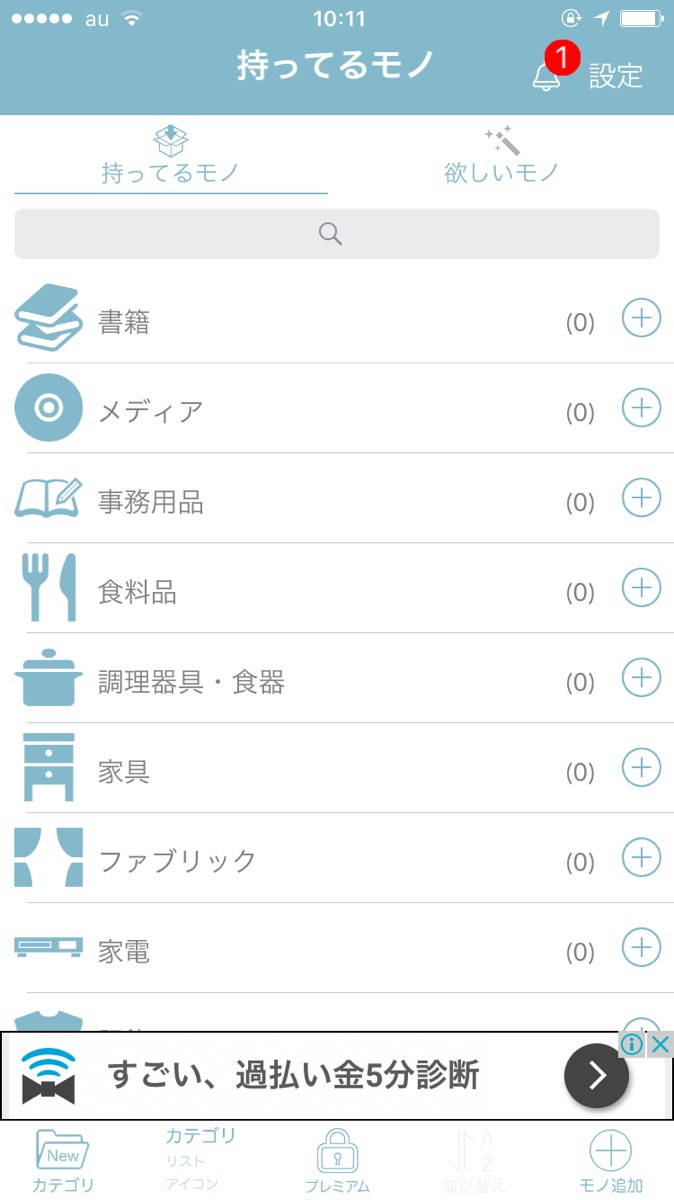Add an item to 書籍
Screen dimensions: 674x1200
coord(641,319)
